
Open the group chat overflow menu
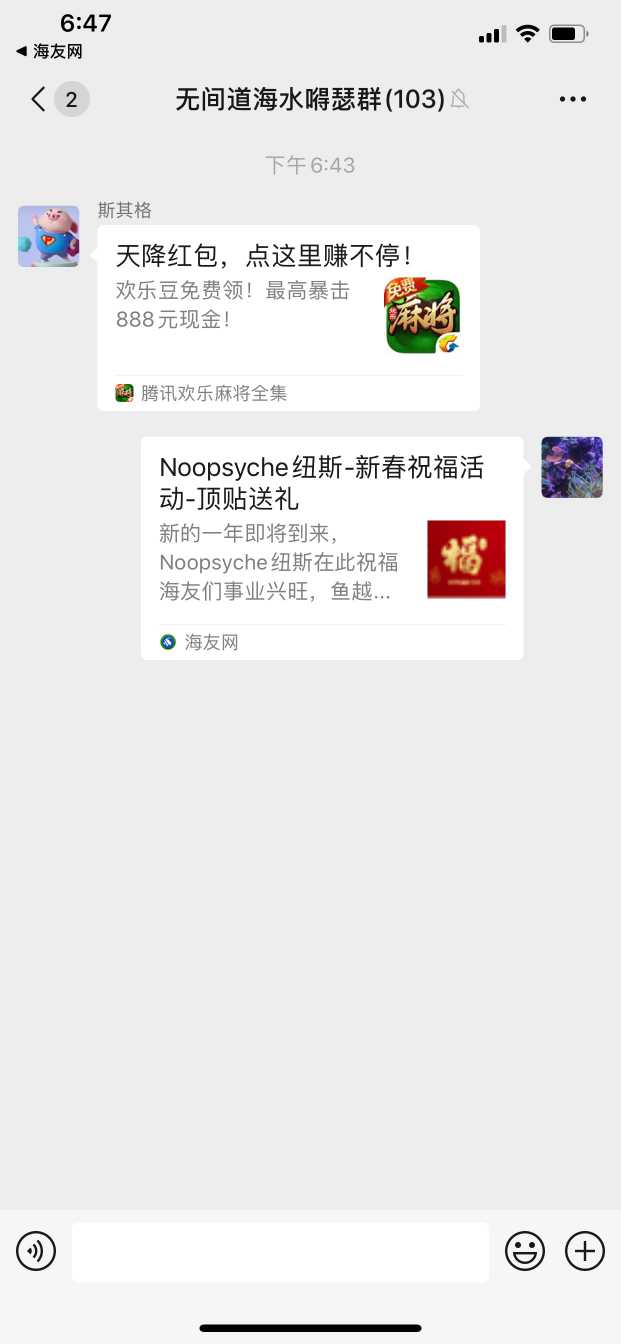coord(573,99)
